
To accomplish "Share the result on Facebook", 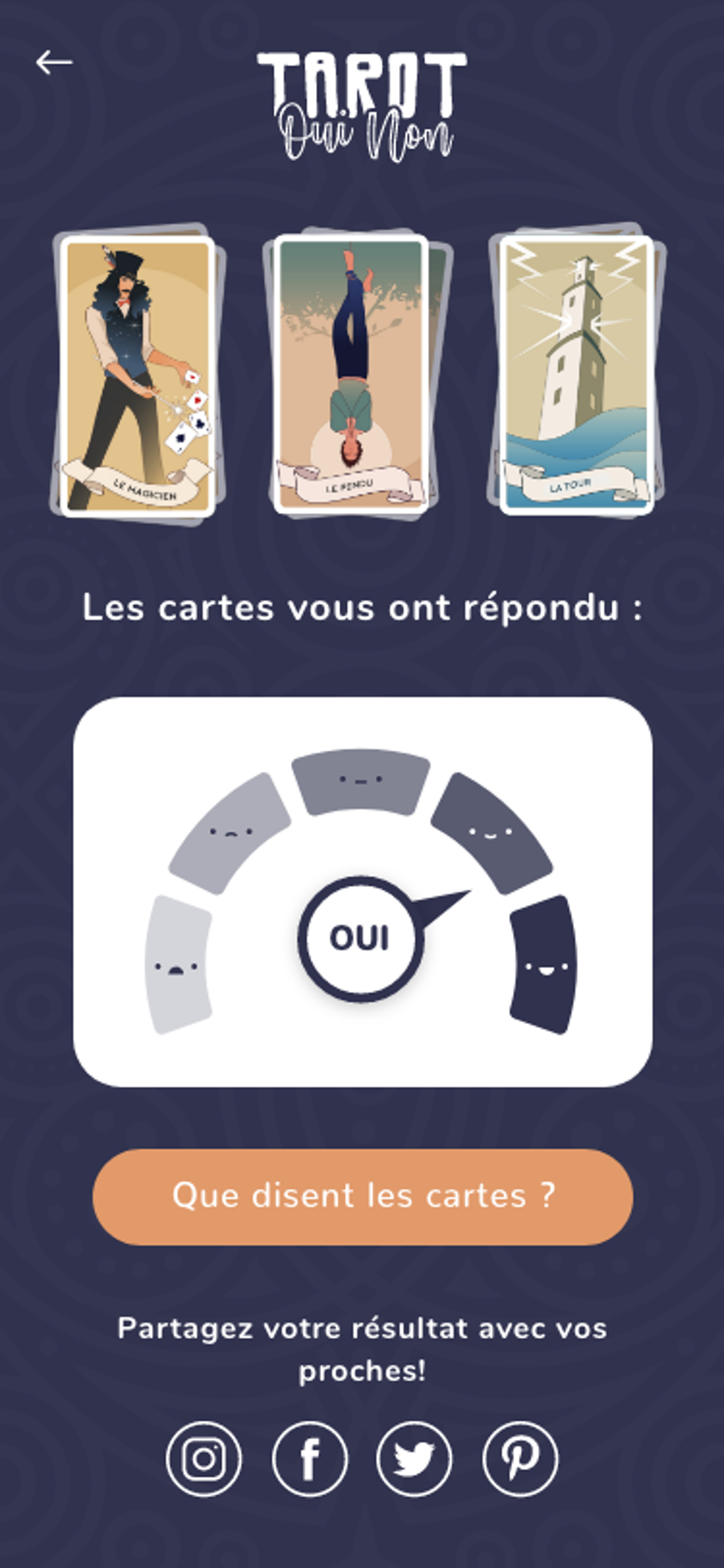I will click(x=309, y=1459).
